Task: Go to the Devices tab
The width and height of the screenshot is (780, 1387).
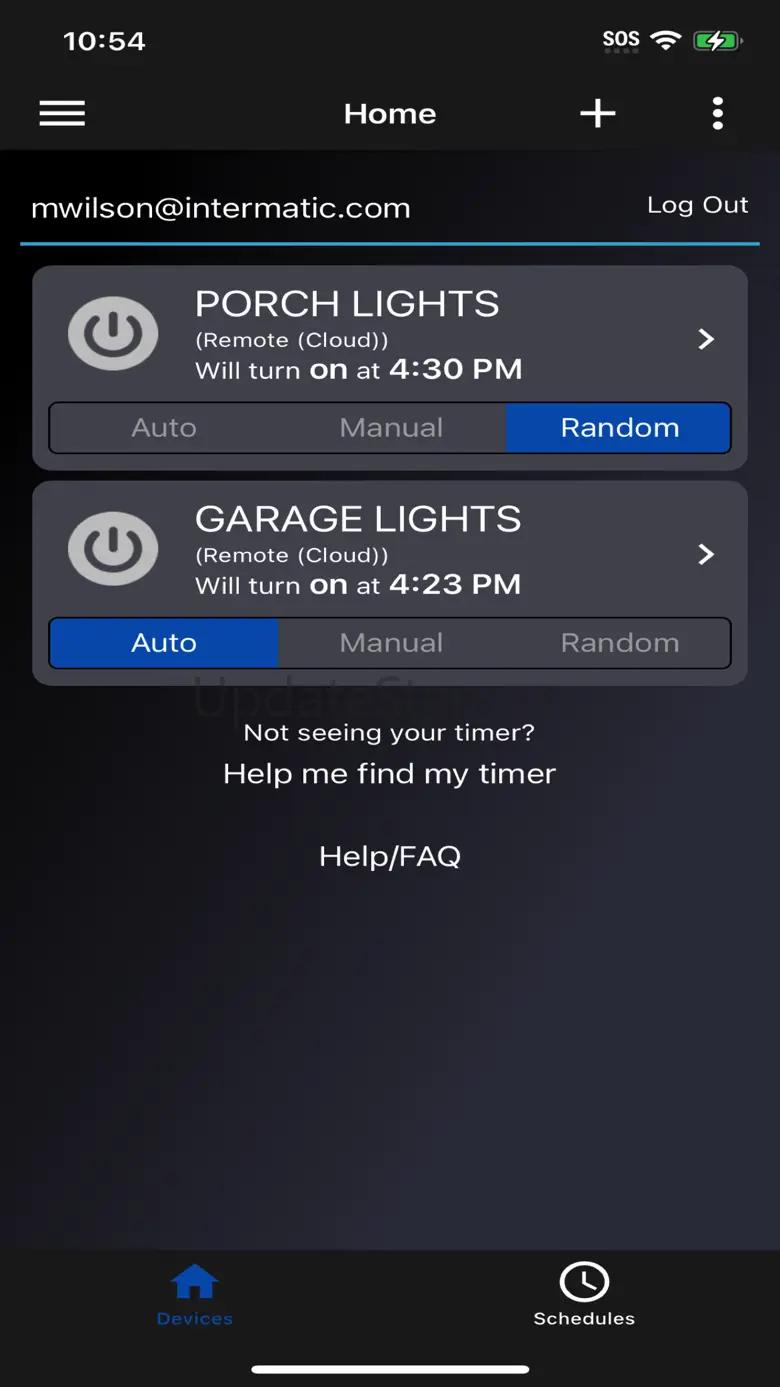Action: [x=195, y=1295]
